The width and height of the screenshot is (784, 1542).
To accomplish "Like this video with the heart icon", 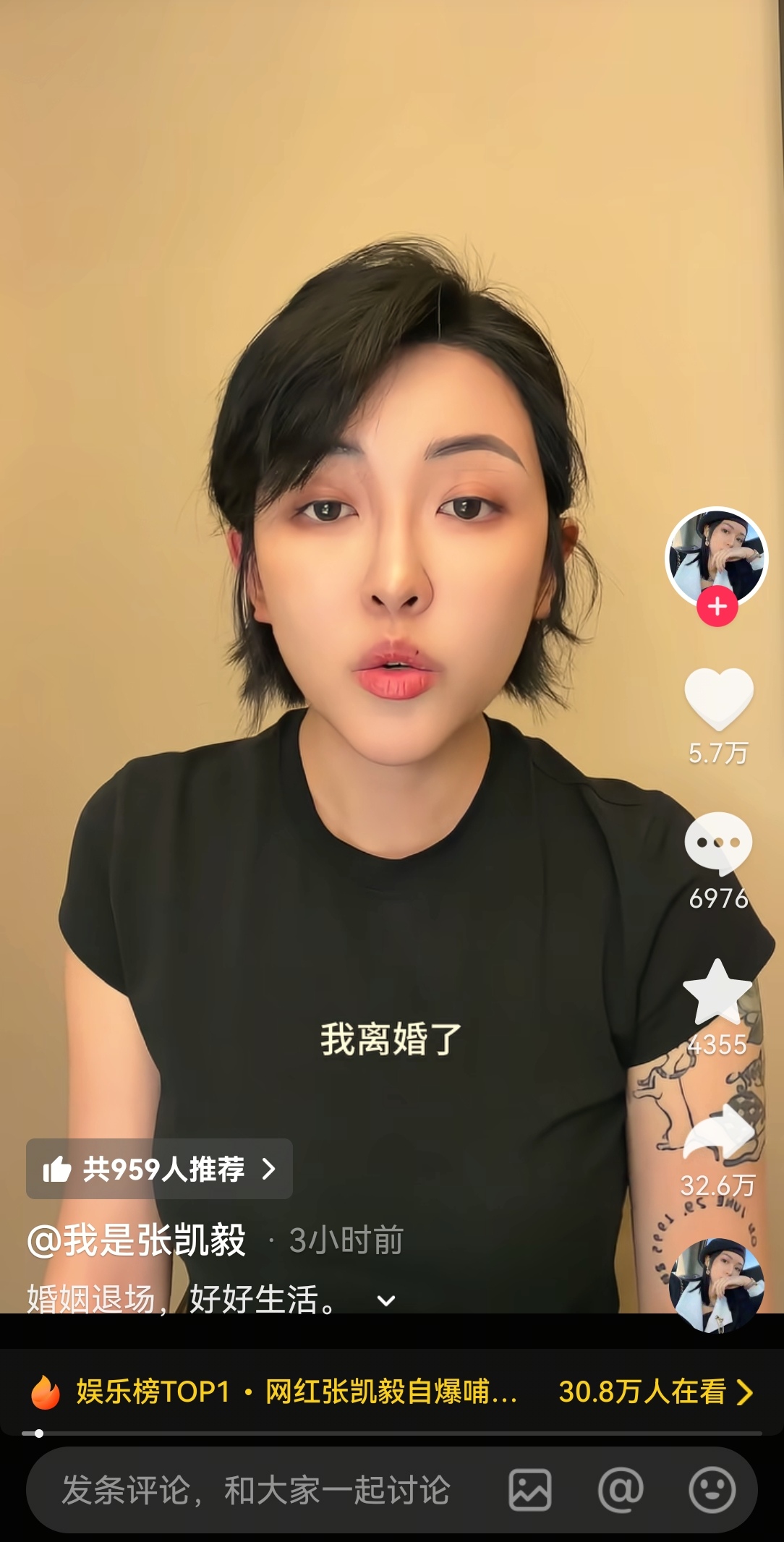I will point(719,699).
